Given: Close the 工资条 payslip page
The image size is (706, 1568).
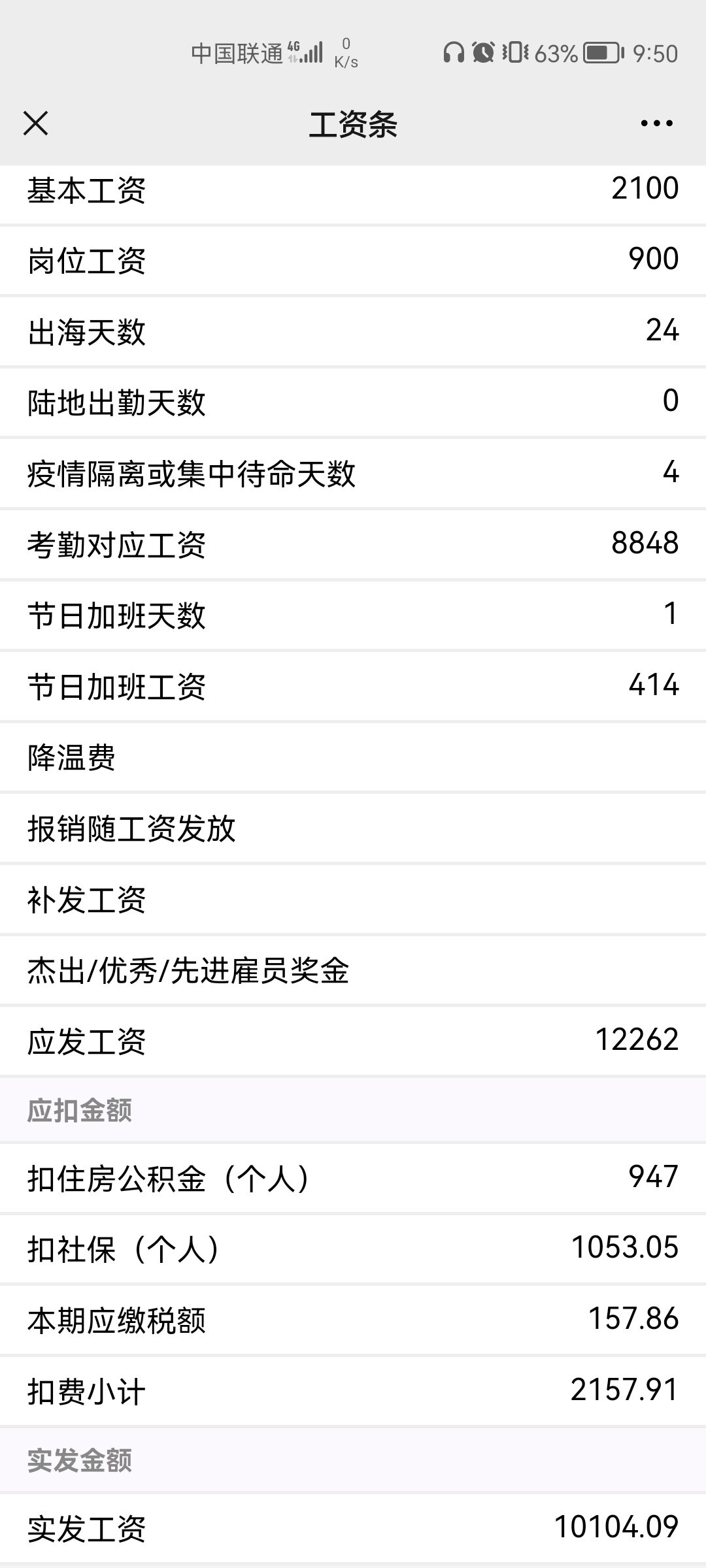Looking at the screenshot, I should 35,123.
